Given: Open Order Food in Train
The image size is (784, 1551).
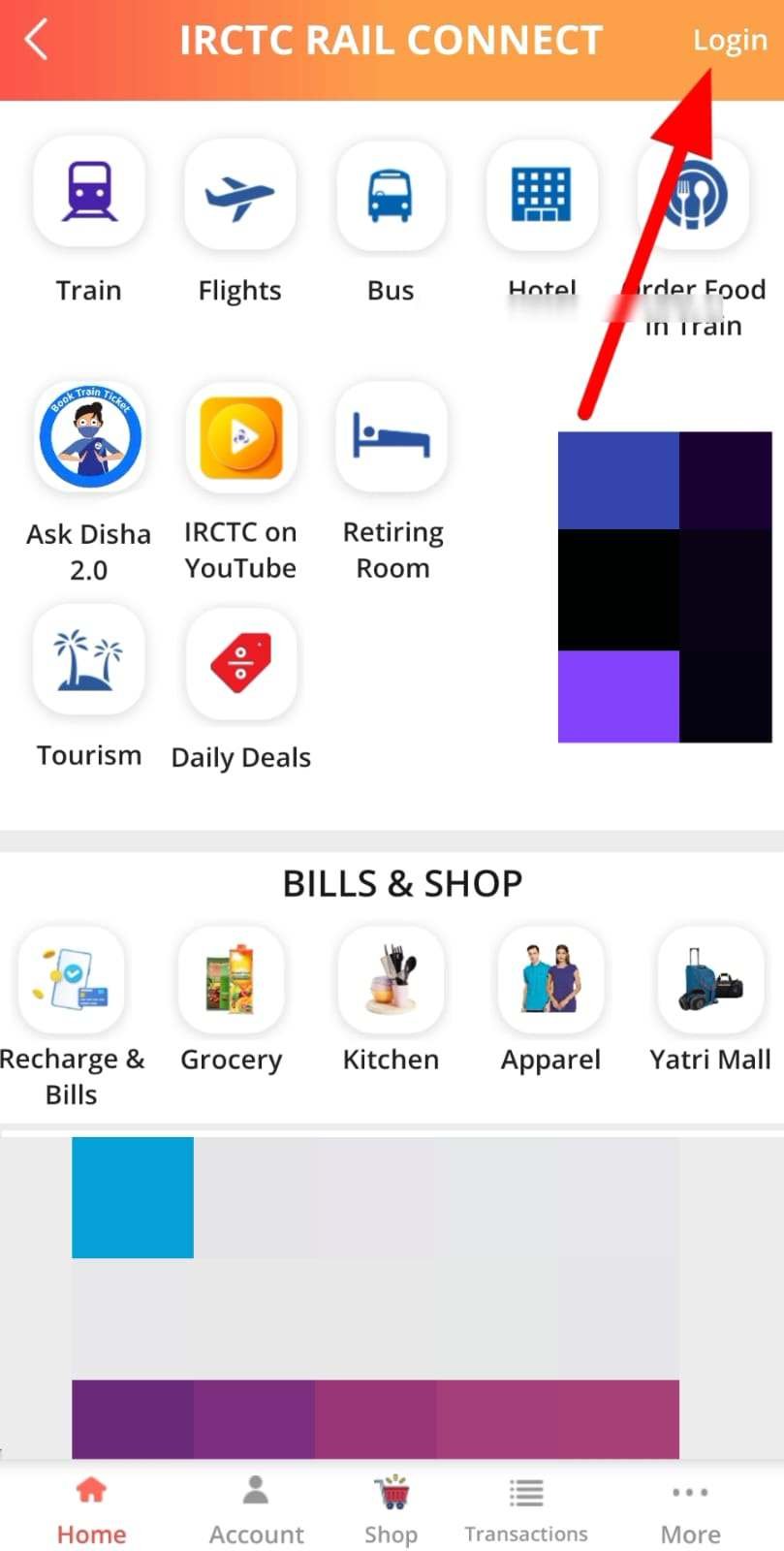Looking at the screenshot, I should pyautogui.click(x=691, y=194).
